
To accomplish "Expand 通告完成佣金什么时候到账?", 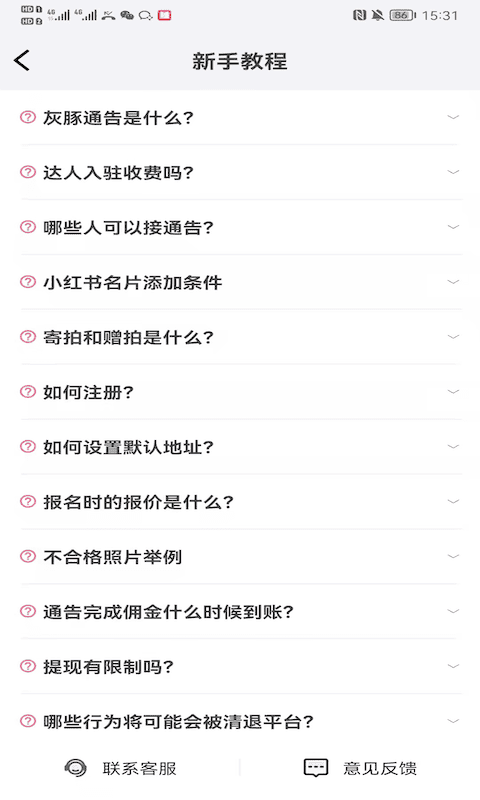I will pyautogui.click(x=240, y=612).
